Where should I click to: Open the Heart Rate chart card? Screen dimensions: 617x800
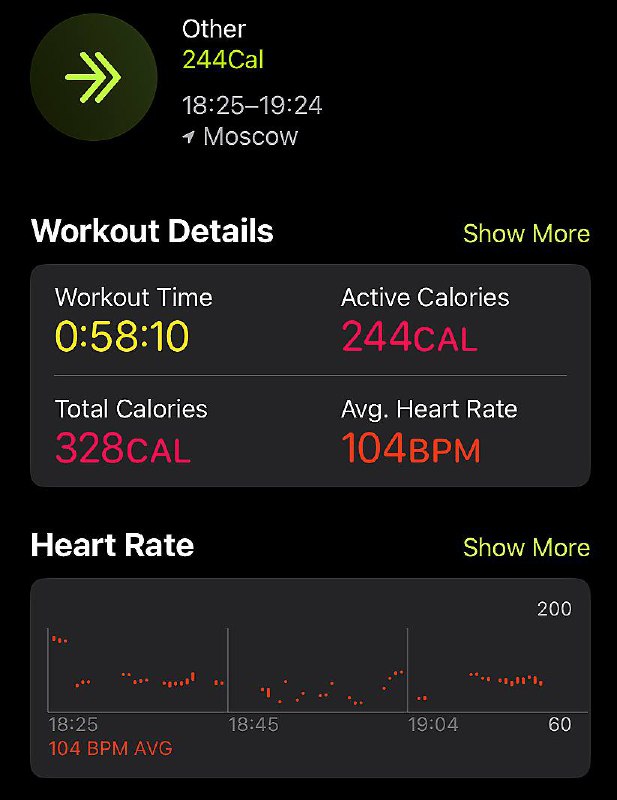click(x=310, y=678)
